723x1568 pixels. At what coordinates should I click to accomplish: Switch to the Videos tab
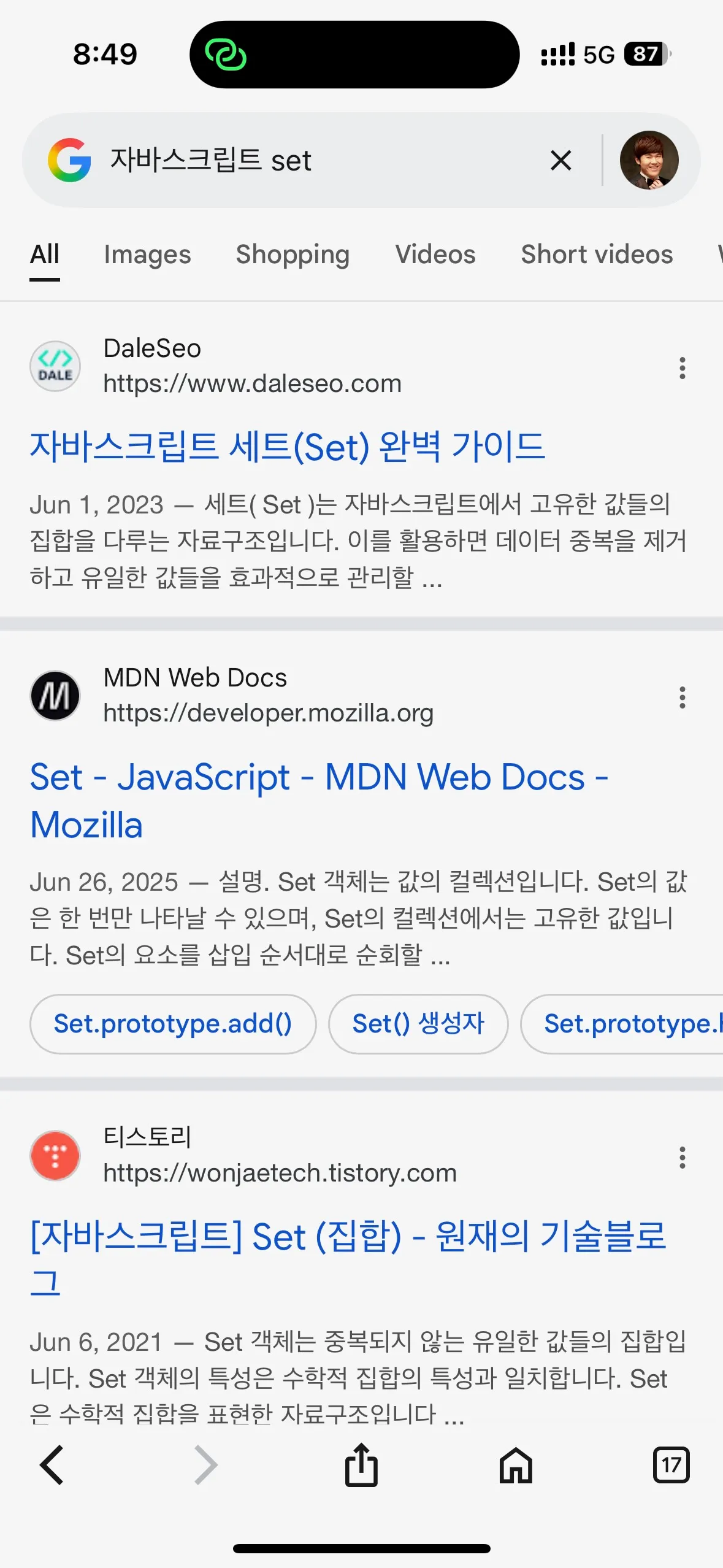click(435, 255)
